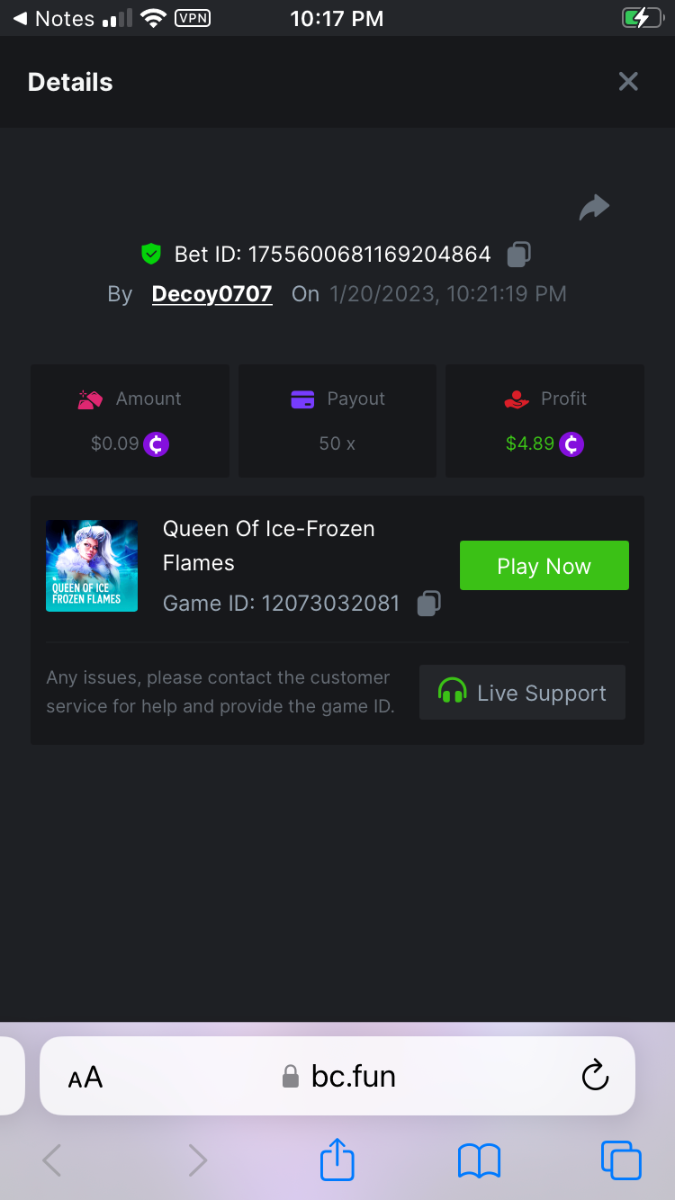
Task: Open the Queen Of Ice game thumbnail
Action: tap(92, 566)
